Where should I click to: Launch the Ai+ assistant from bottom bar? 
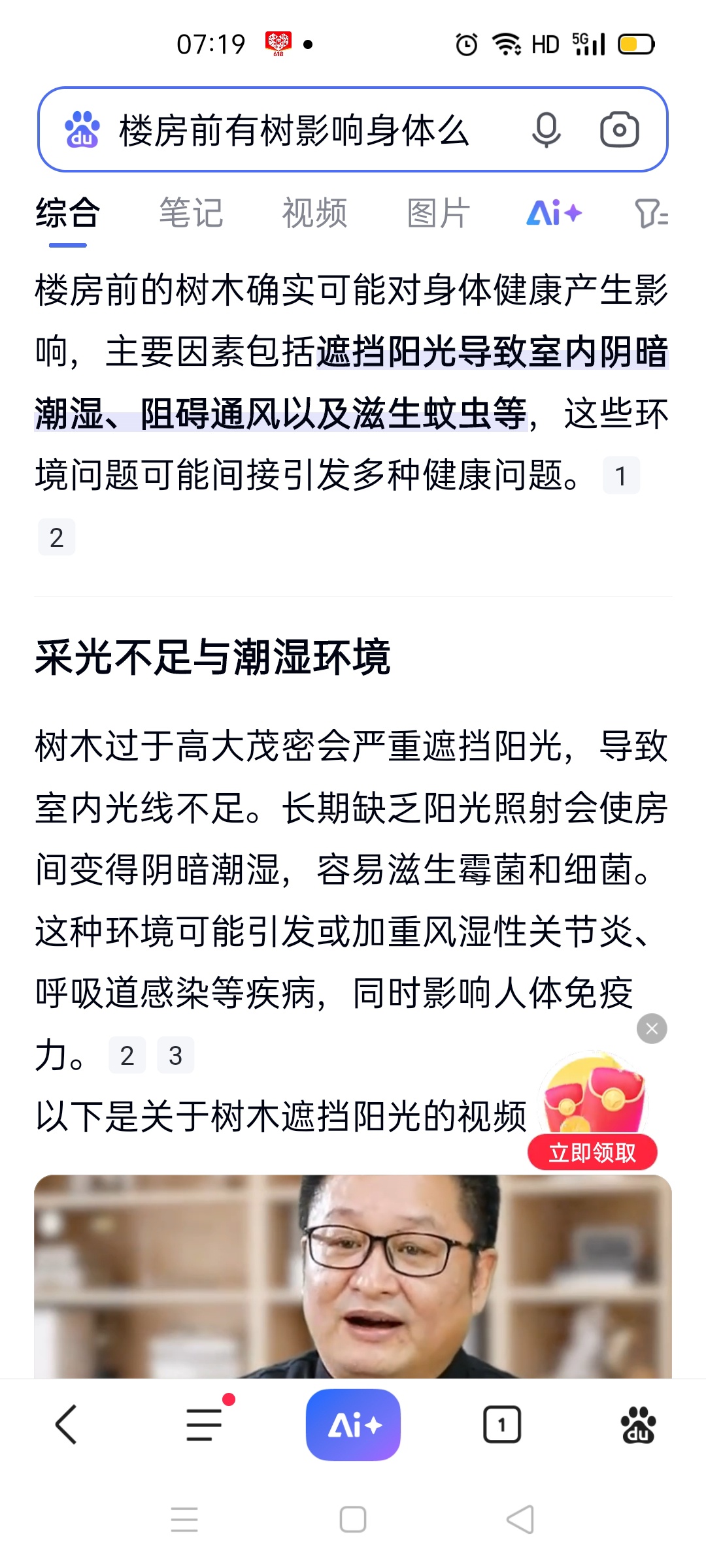click(353, 1424)
